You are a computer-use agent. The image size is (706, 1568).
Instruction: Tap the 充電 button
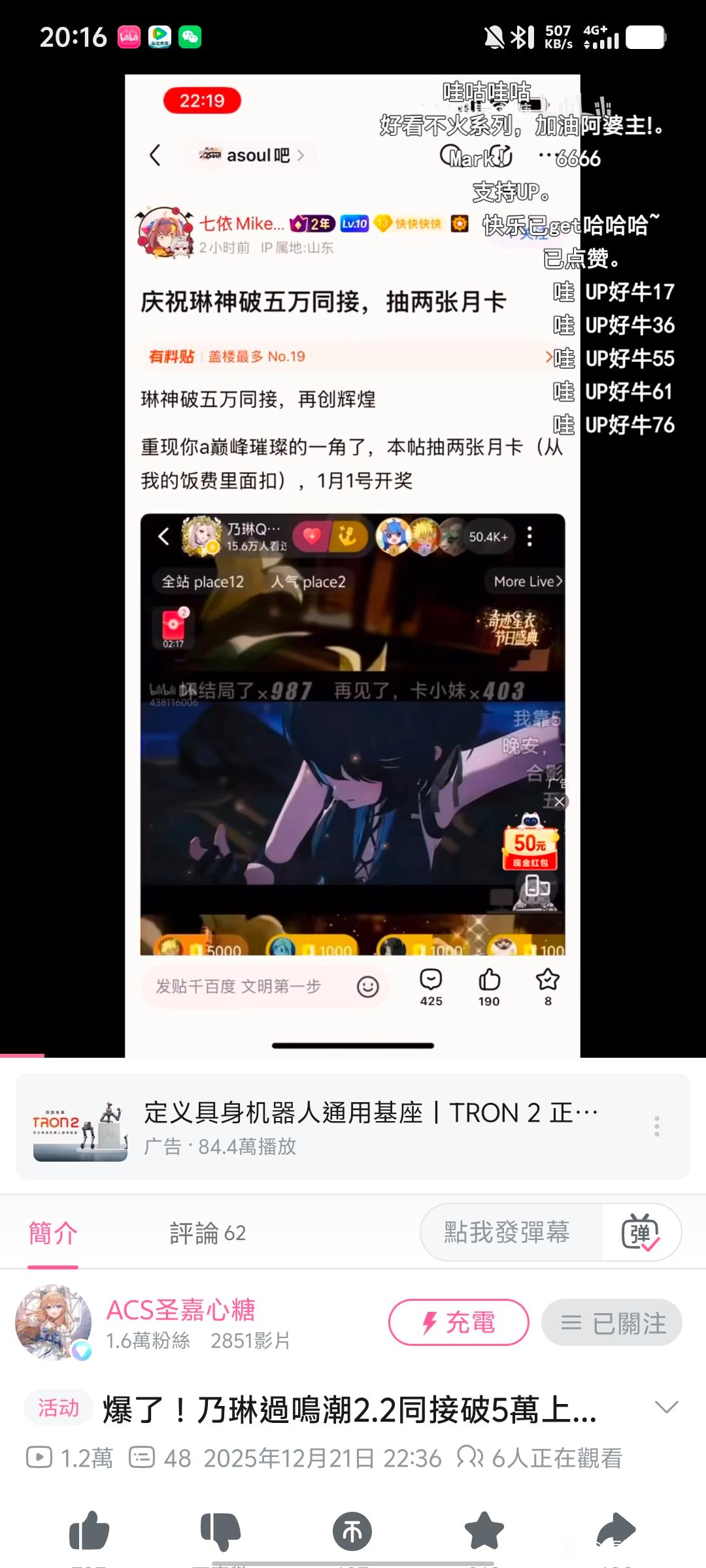pyautogui.click(x=458, y=1323)
